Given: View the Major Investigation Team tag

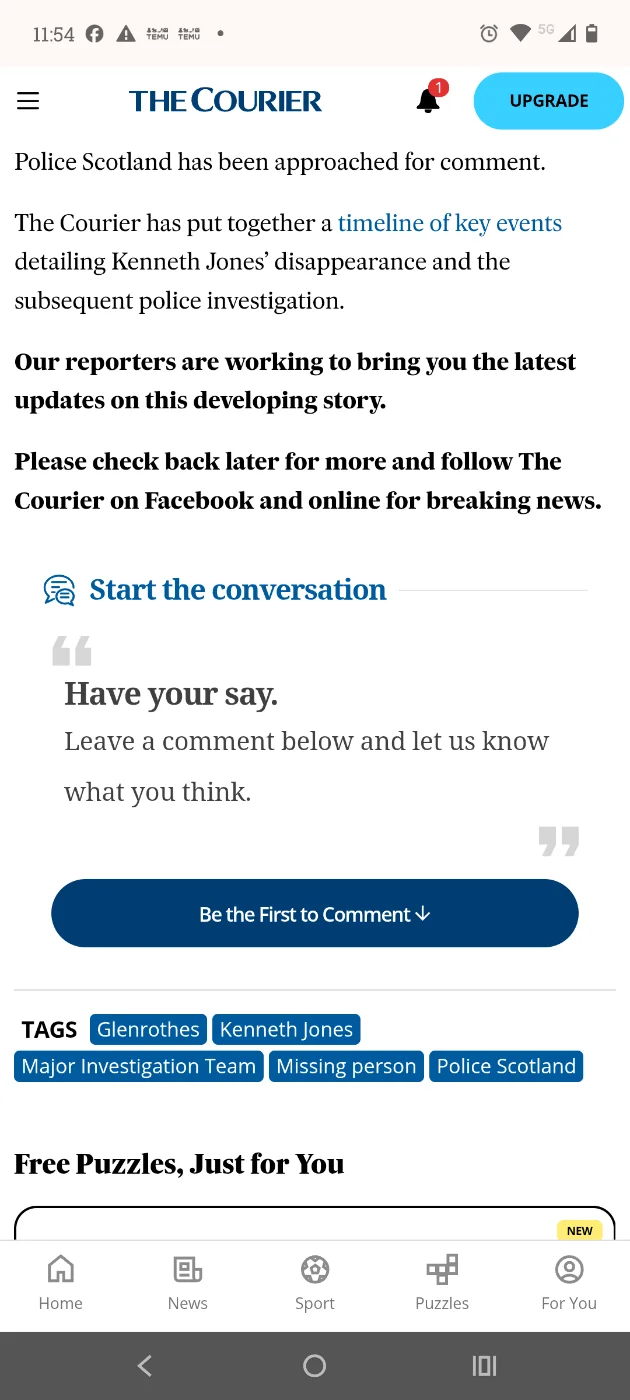Looking at the screenshot, I should [x=139, y=1066].
